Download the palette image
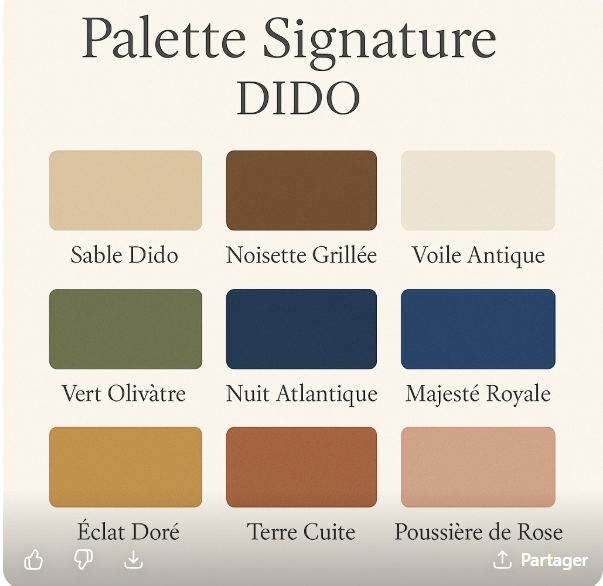 tap(133, 560)
